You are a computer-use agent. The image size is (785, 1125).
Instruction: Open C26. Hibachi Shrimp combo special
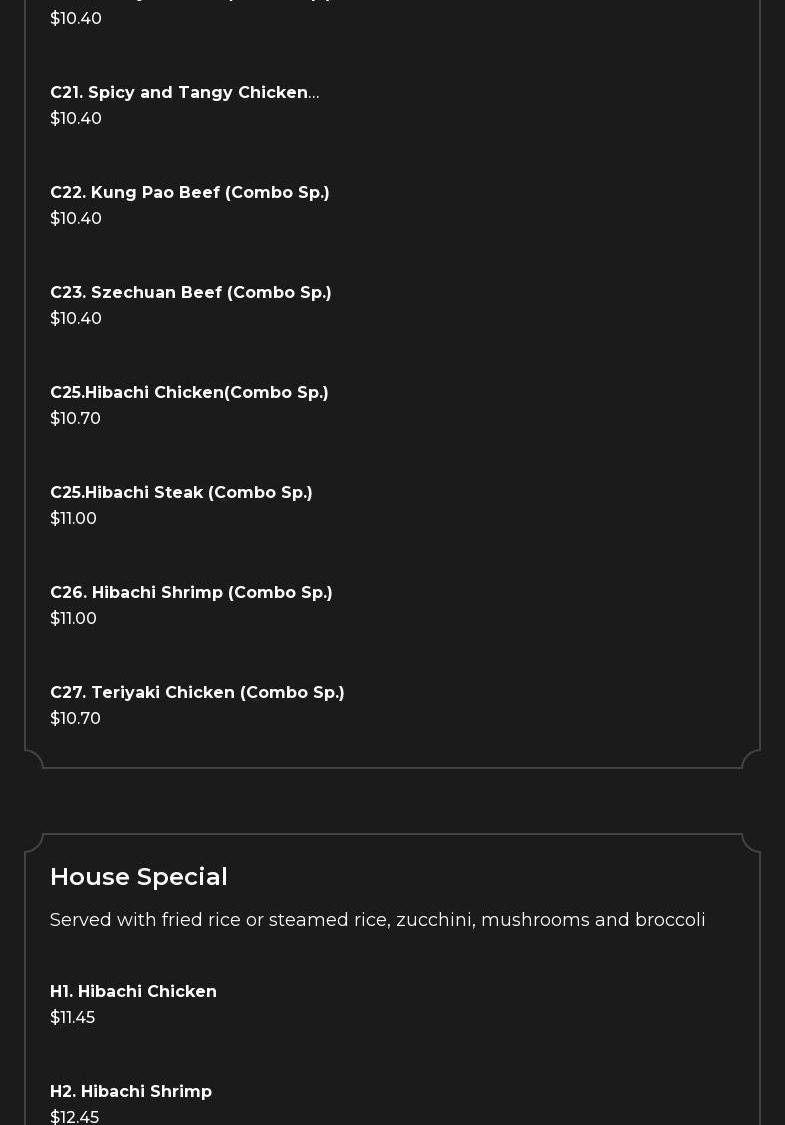coord(191,593)
